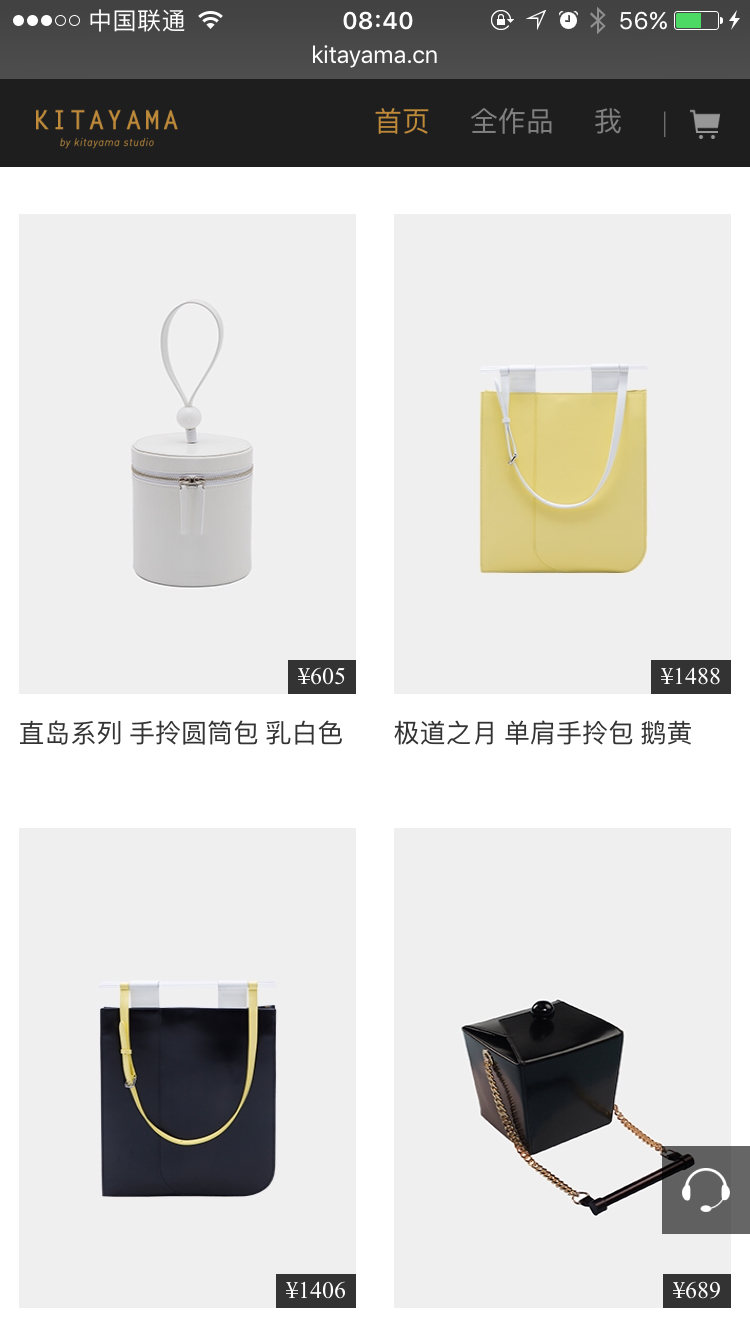
Task: Open the 直岛系列 手拎圆筒包 乳白色 product
Action: 187,453
